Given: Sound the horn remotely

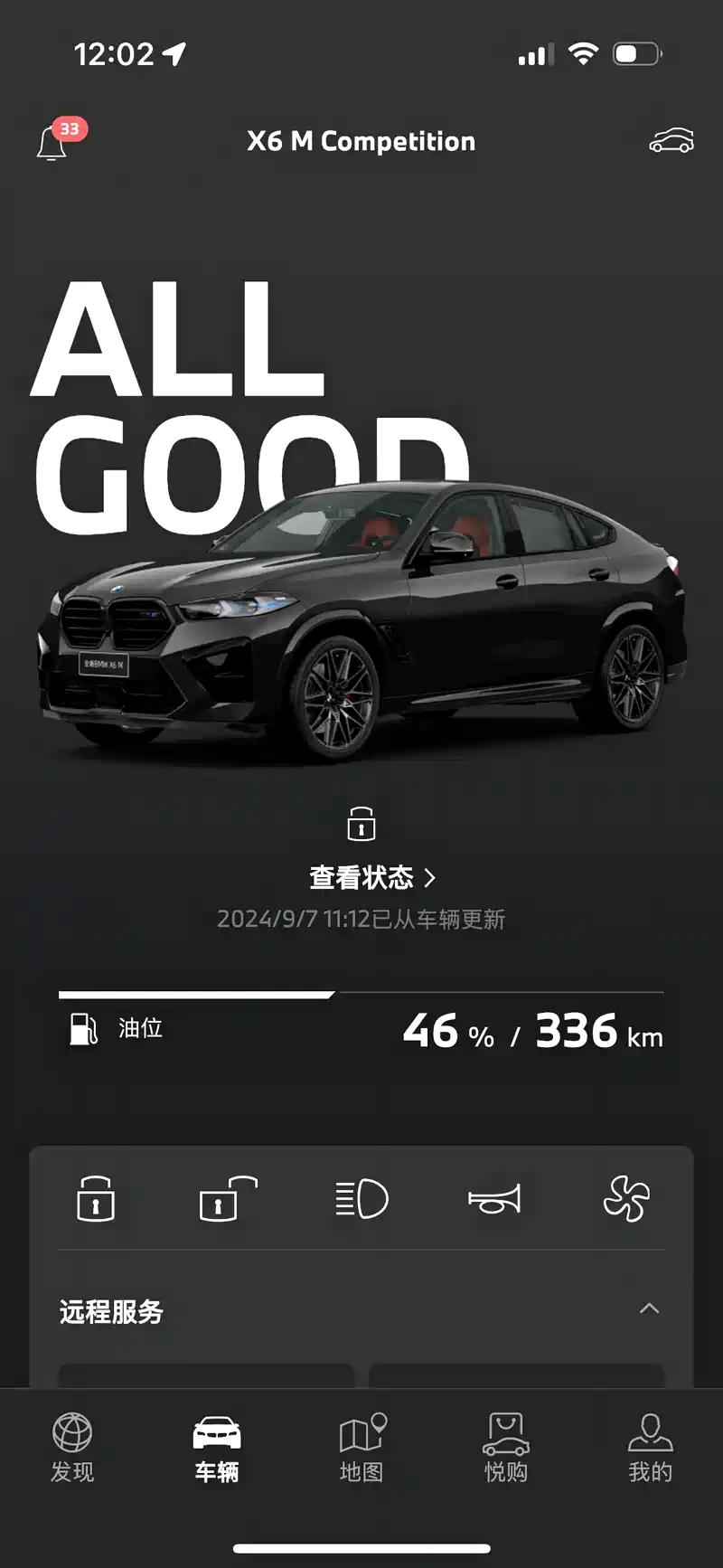Looking at the screenshot, I should [x=494, y=1199].
